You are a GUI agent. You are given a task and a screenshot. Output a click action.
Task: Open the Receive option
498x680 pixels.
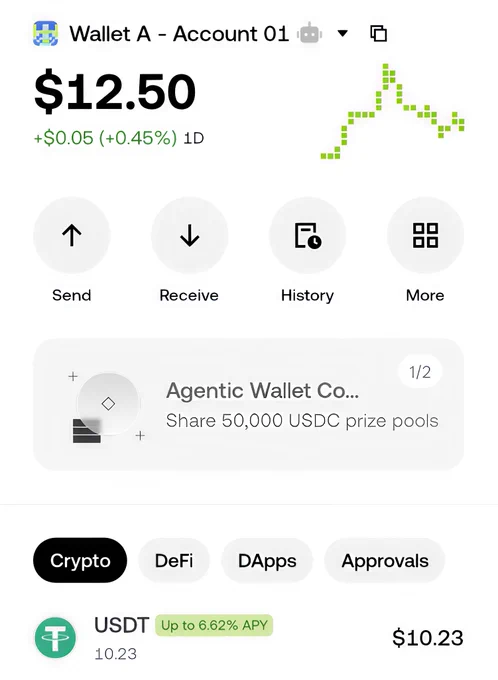point(190,235)
